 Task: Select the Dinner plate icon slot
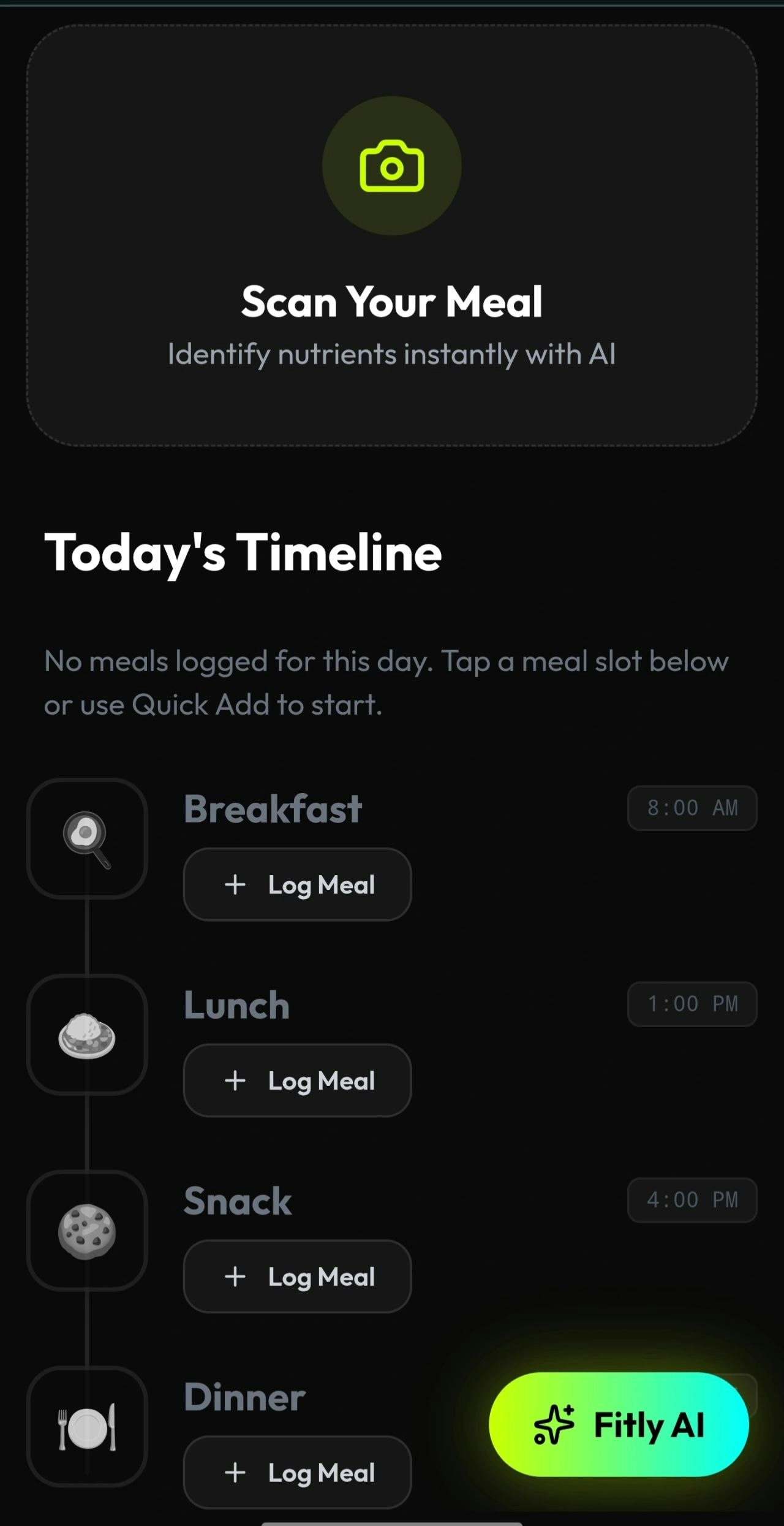click(x=87, y=1427)
